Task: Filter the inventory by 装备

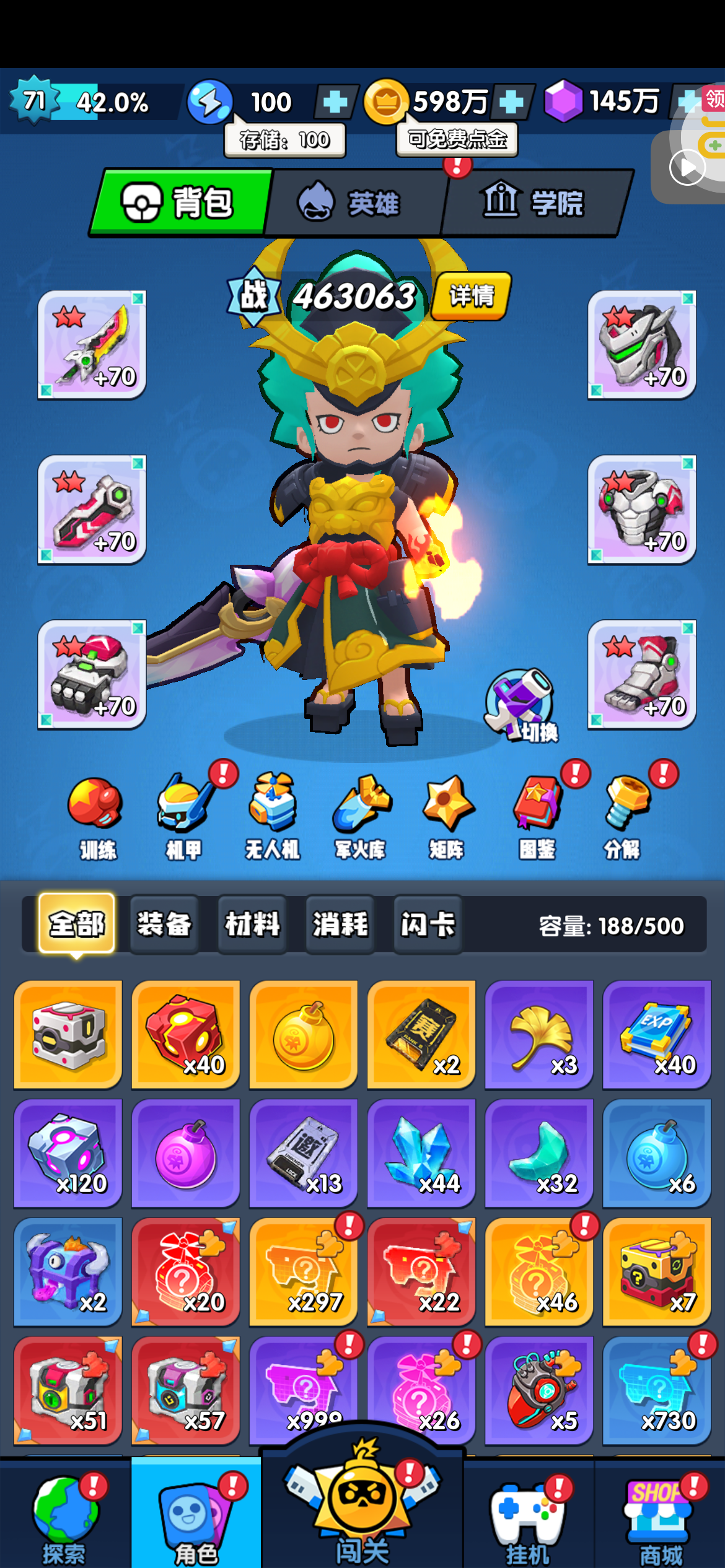Action: 164,925
